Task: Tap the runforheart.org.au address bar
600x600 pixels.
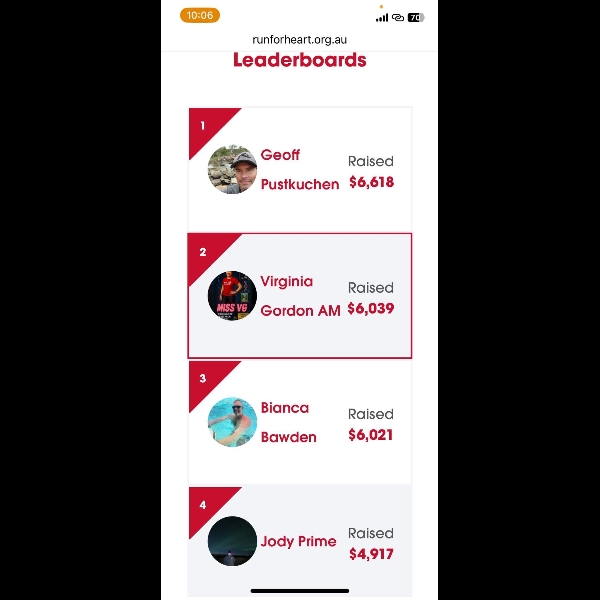Action: click(x=299, y=40)
